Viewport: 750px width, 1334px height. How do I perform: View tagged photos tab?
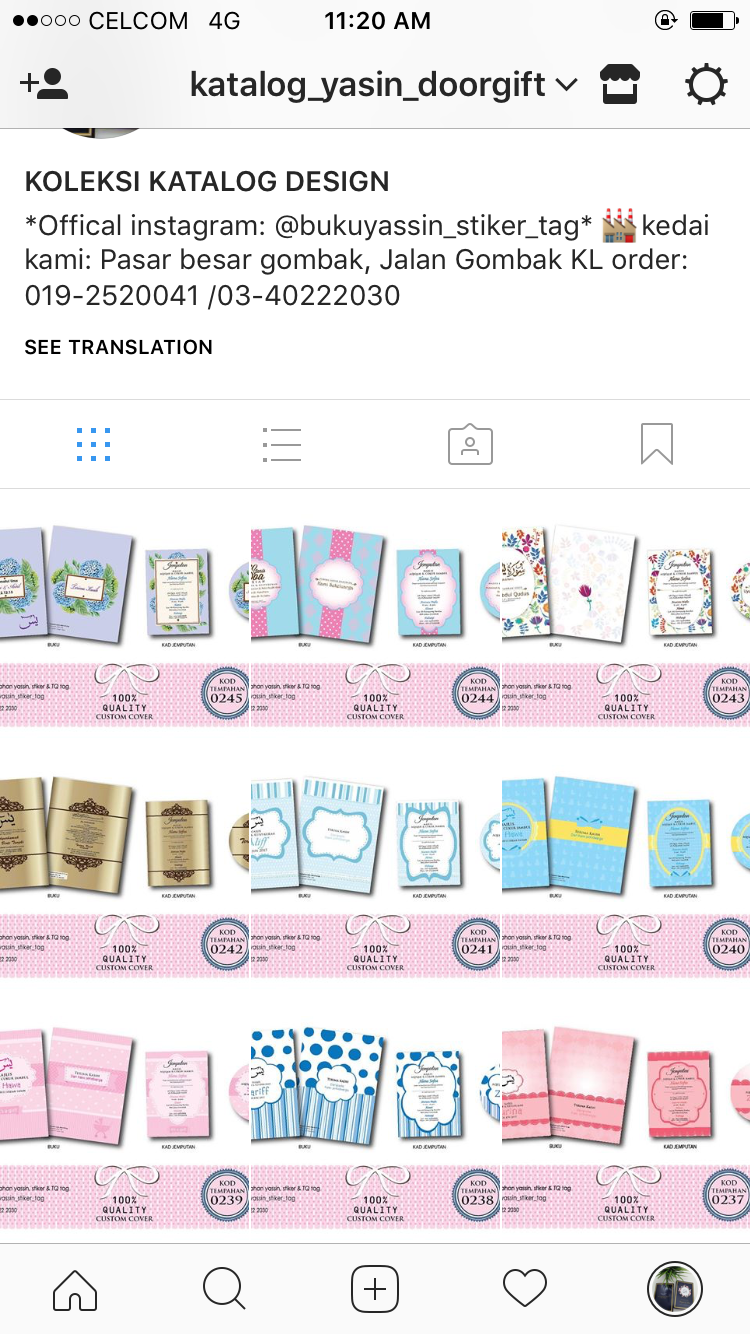click(x=469, y=444)
